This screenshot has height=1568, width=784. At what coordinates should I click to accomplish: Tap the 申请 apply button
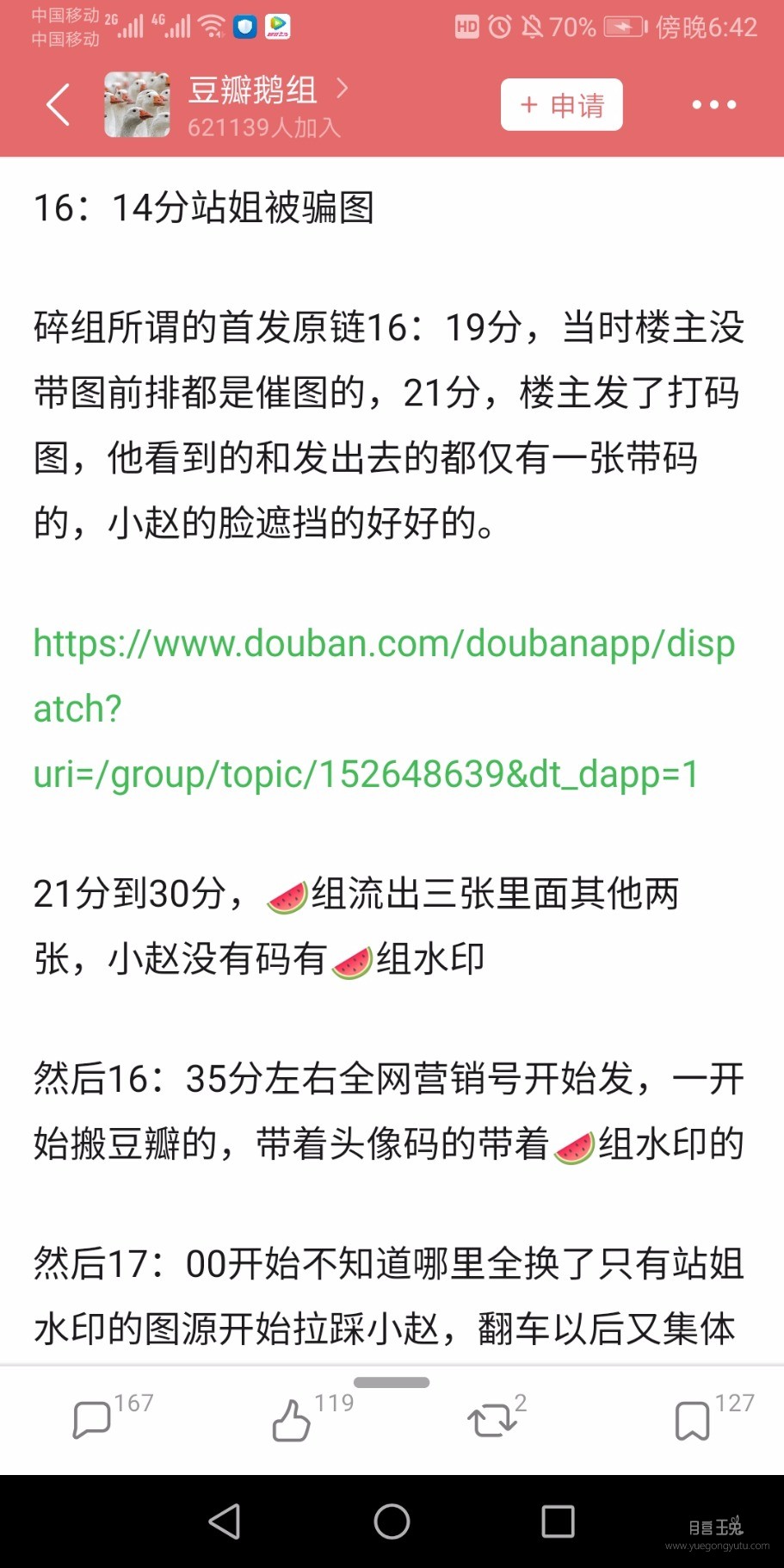[x=561, y=104]
